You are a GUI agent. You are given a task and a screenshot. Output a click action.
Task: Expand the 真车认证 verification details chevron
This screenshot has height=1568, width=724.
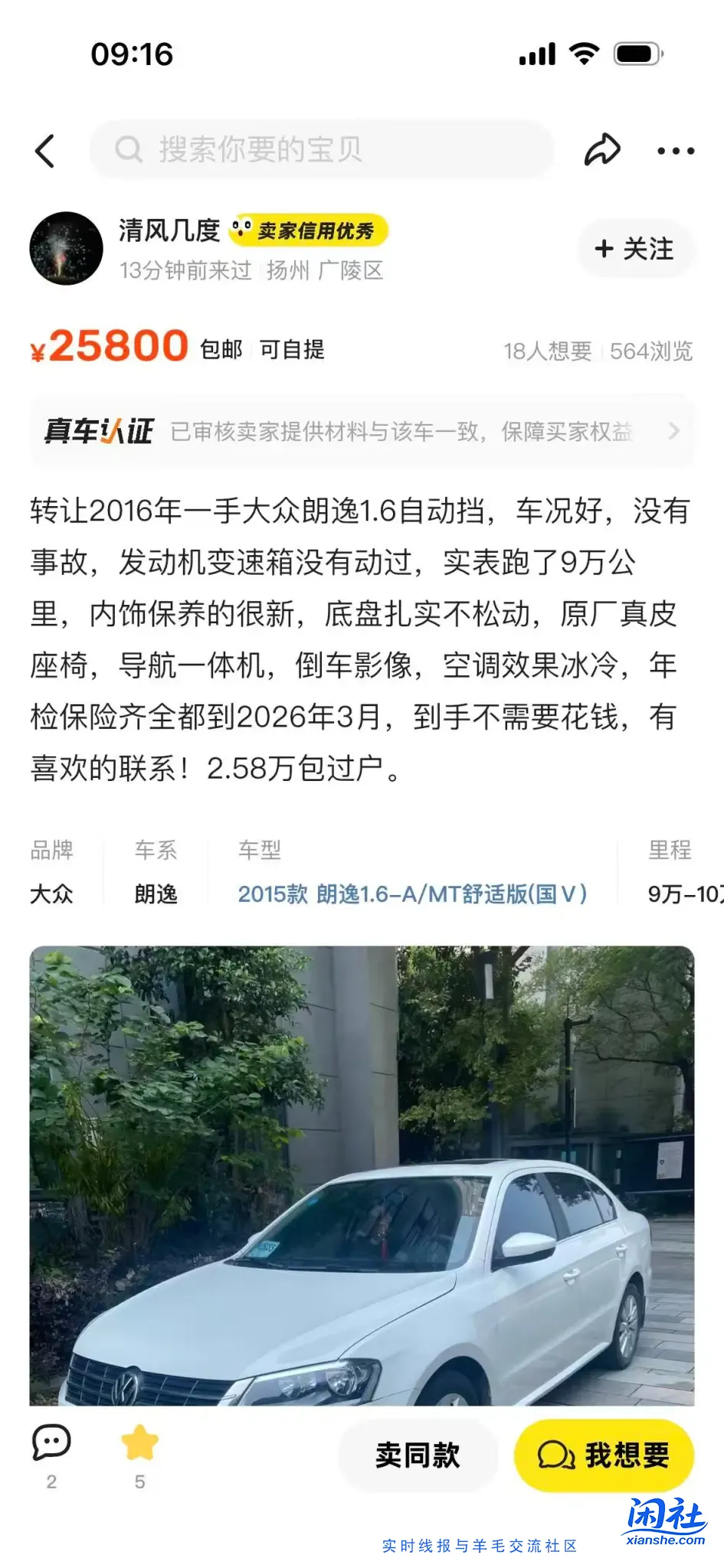(673, 431)
